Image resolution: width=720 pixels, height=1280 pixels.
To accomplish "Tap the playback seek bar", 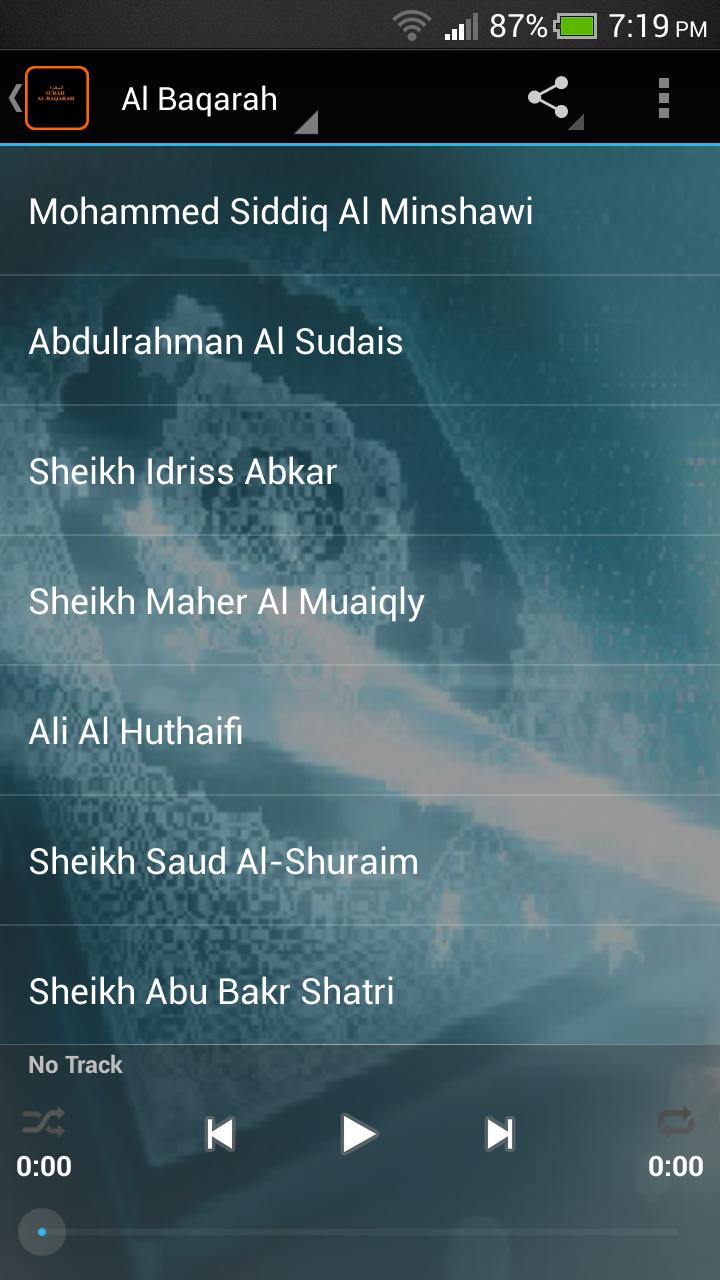I will point(360,1232).
